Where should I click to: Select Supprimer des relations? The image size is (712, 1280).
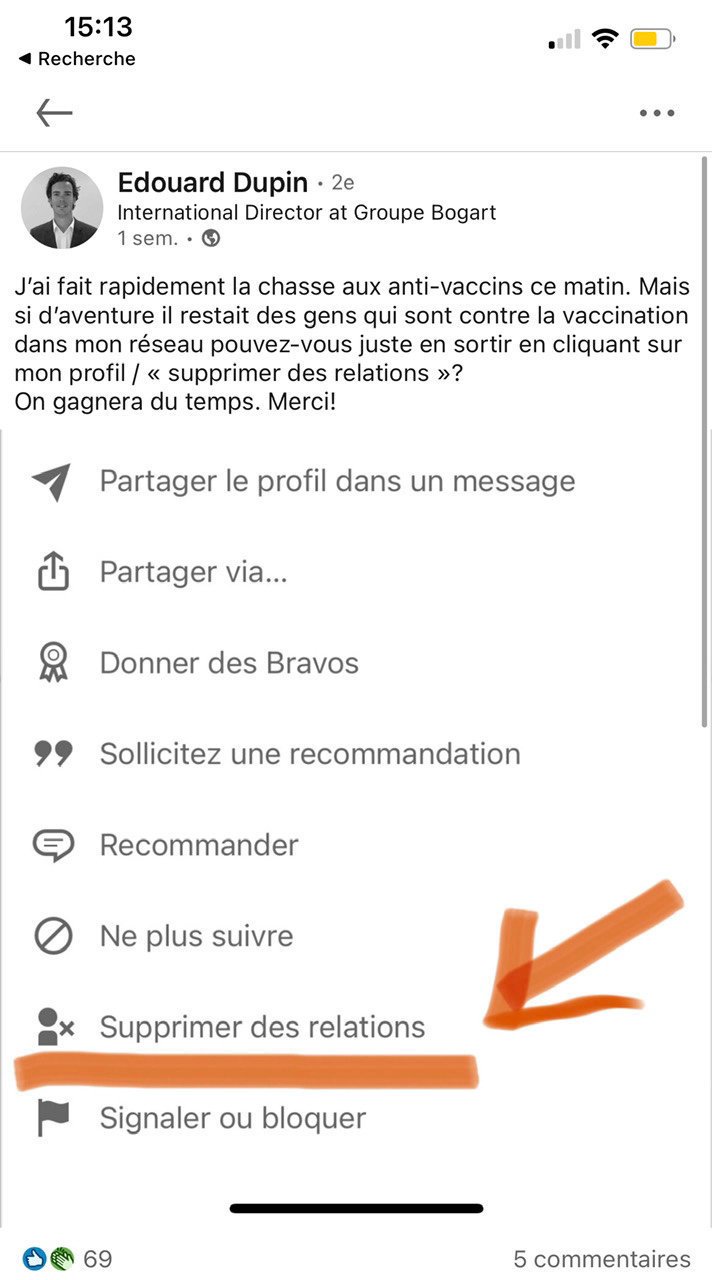coord(262,1027)
